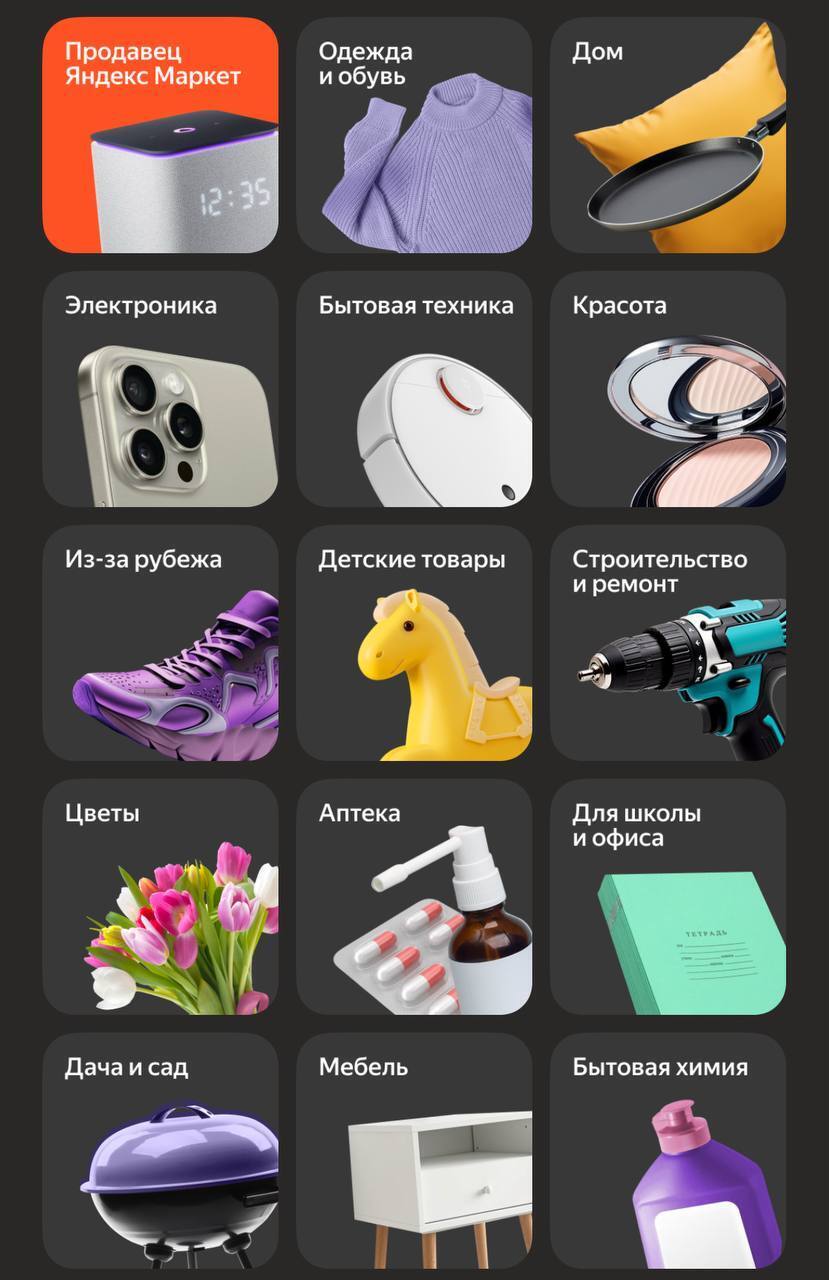
Task: Go to the Красота category
Action: tap(668, 389)
